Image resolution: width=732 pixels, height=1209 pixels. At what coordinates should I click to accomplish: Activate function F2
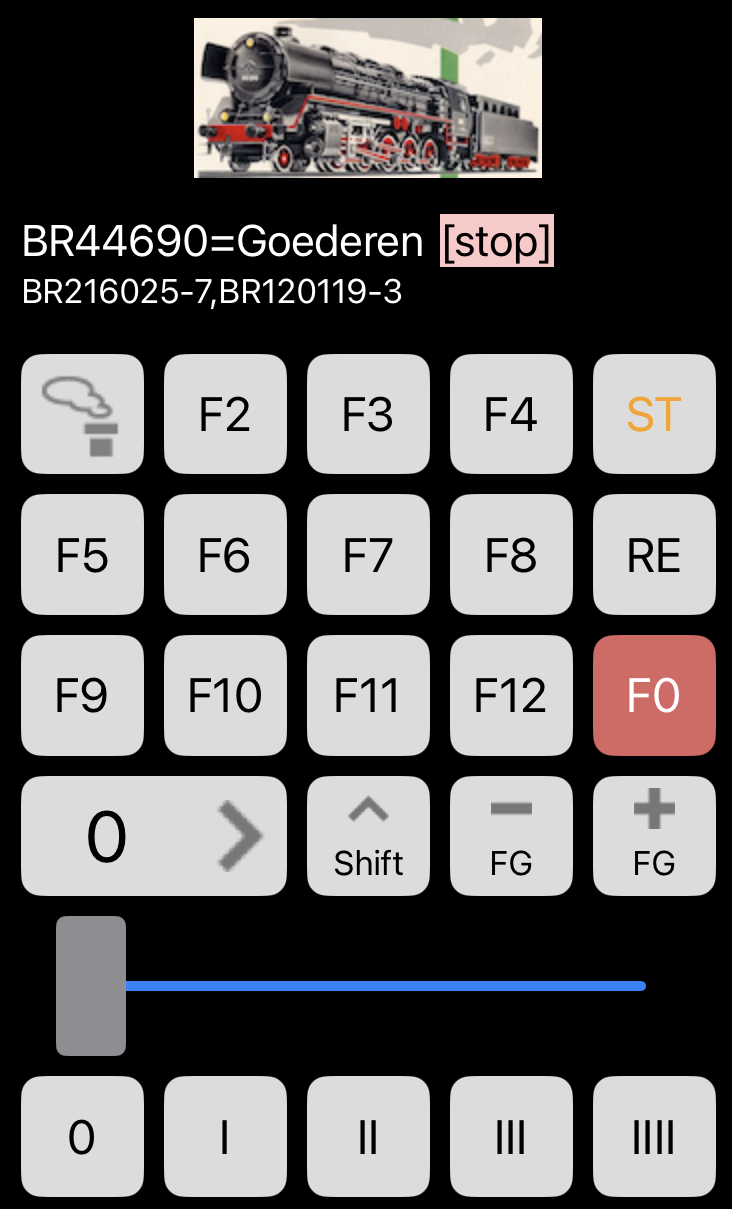[225, 414]
